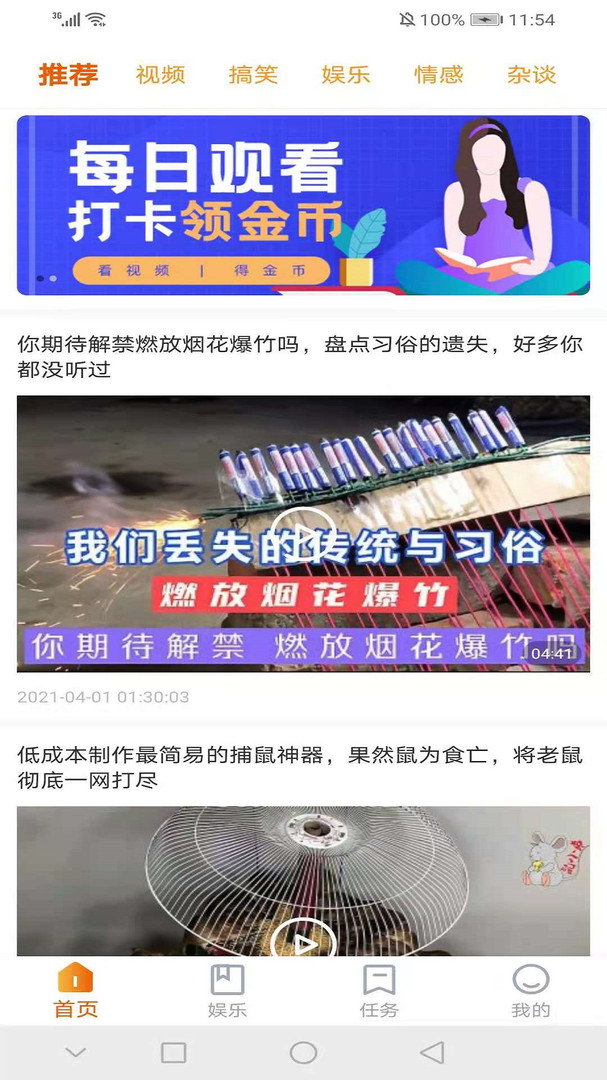Open the 娱乐 bottom navigation tab
This screenshot has width=607, height=1080.
[227, 990]
